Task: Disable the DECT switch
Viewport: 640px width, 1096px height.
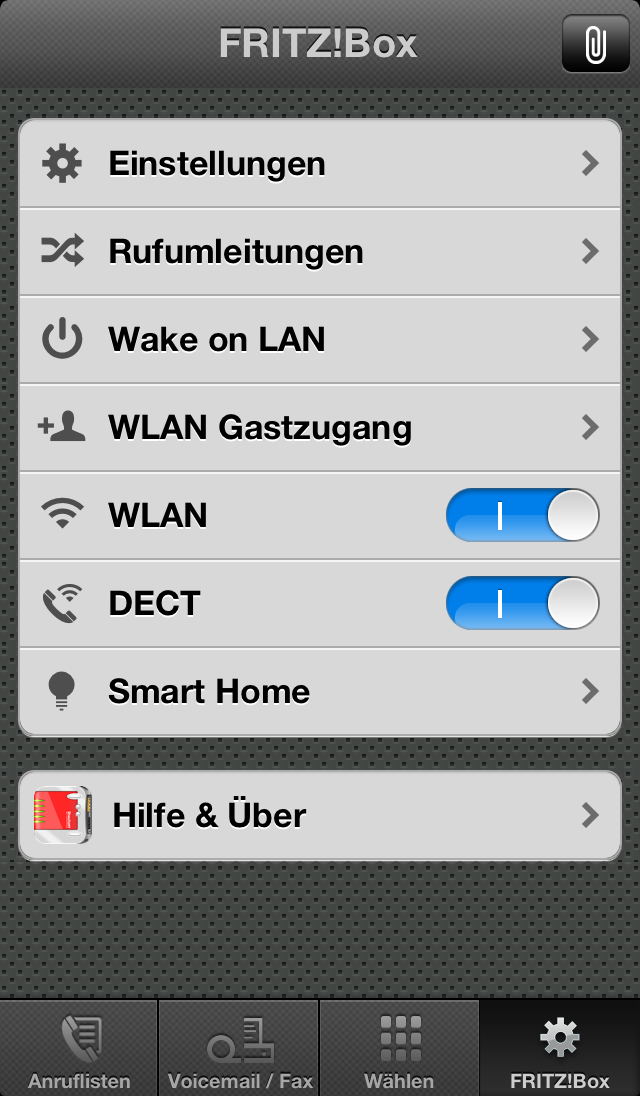Action: [522, 604]
